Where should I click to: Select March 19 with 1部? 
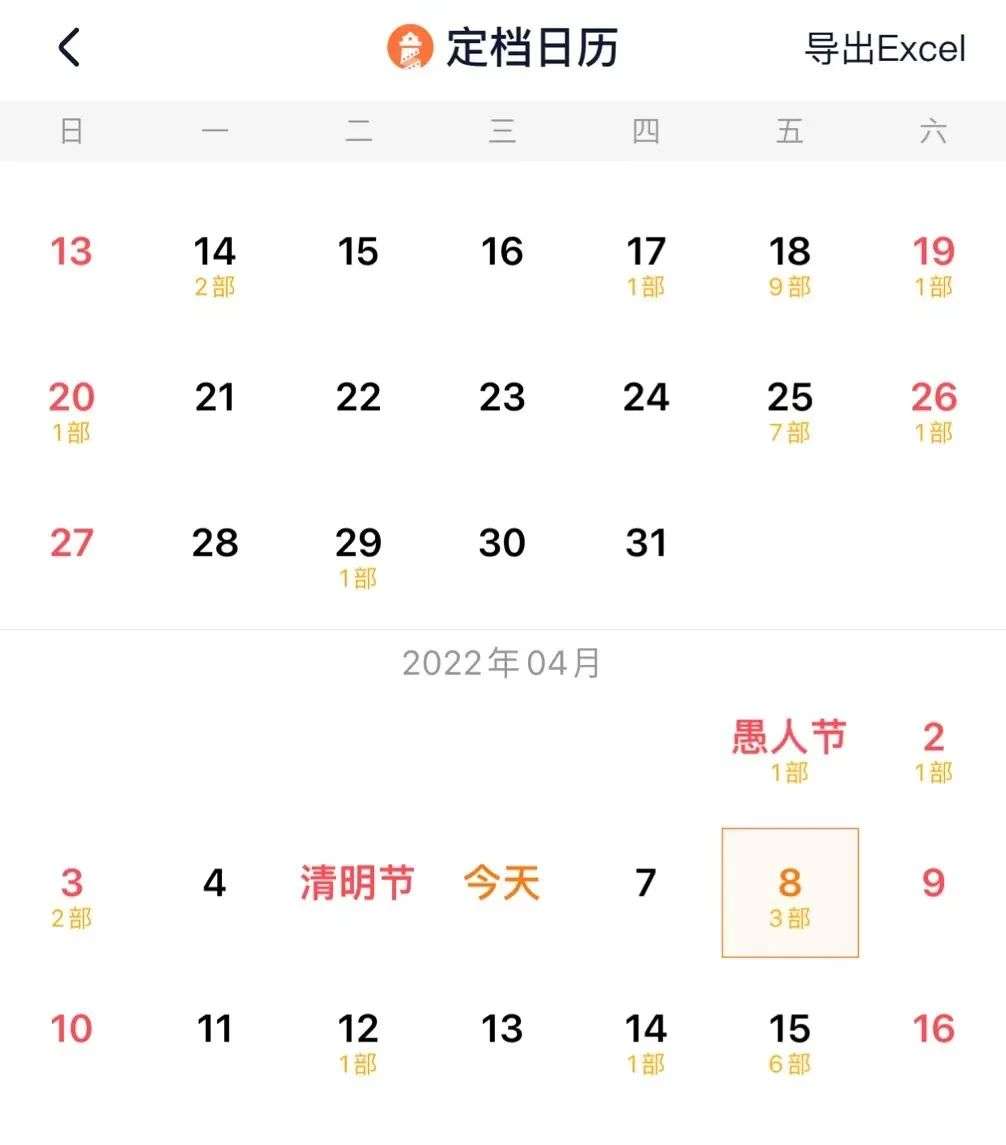[x=932, y=264]
